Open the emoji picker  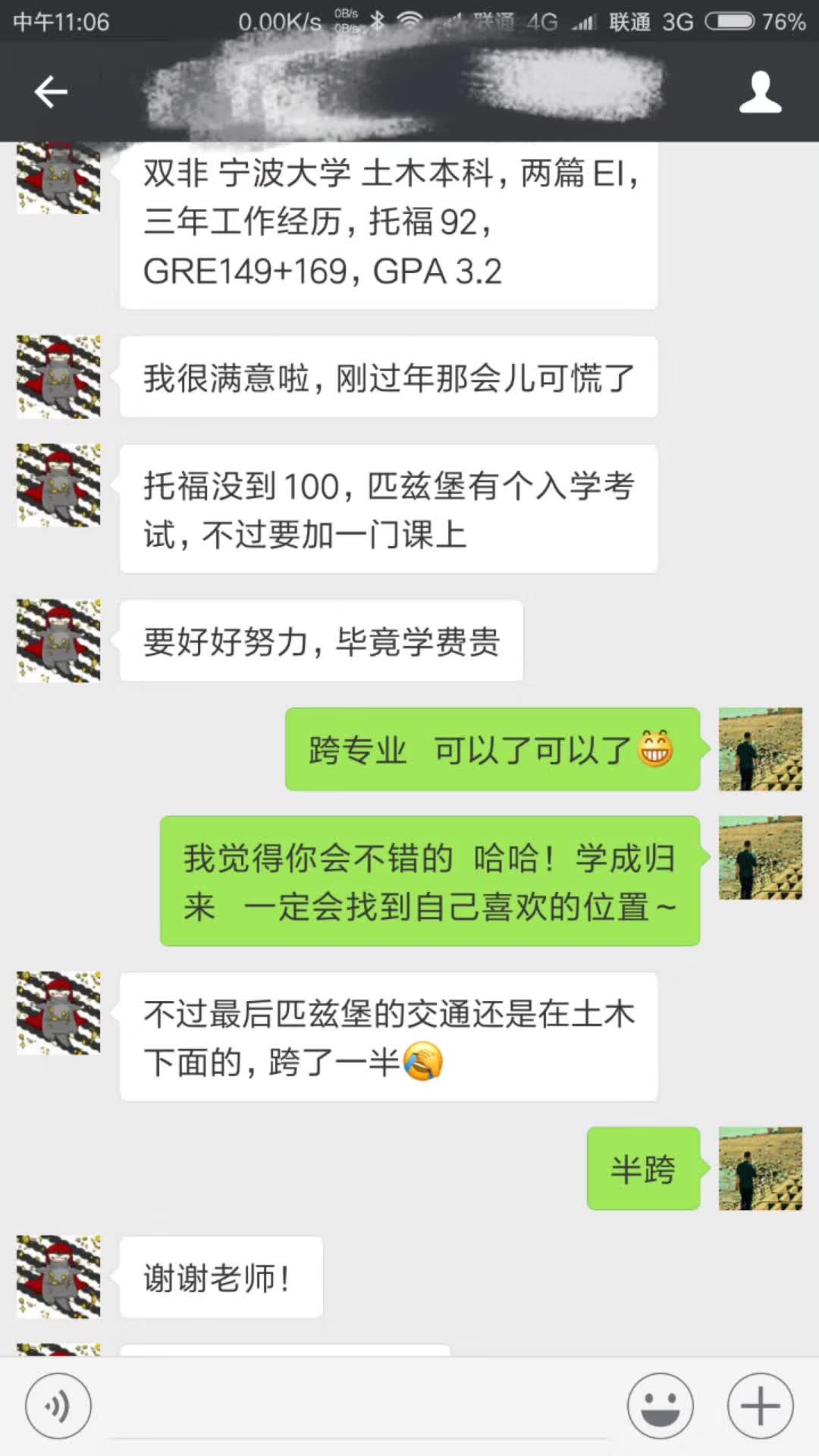[660, 1405]
